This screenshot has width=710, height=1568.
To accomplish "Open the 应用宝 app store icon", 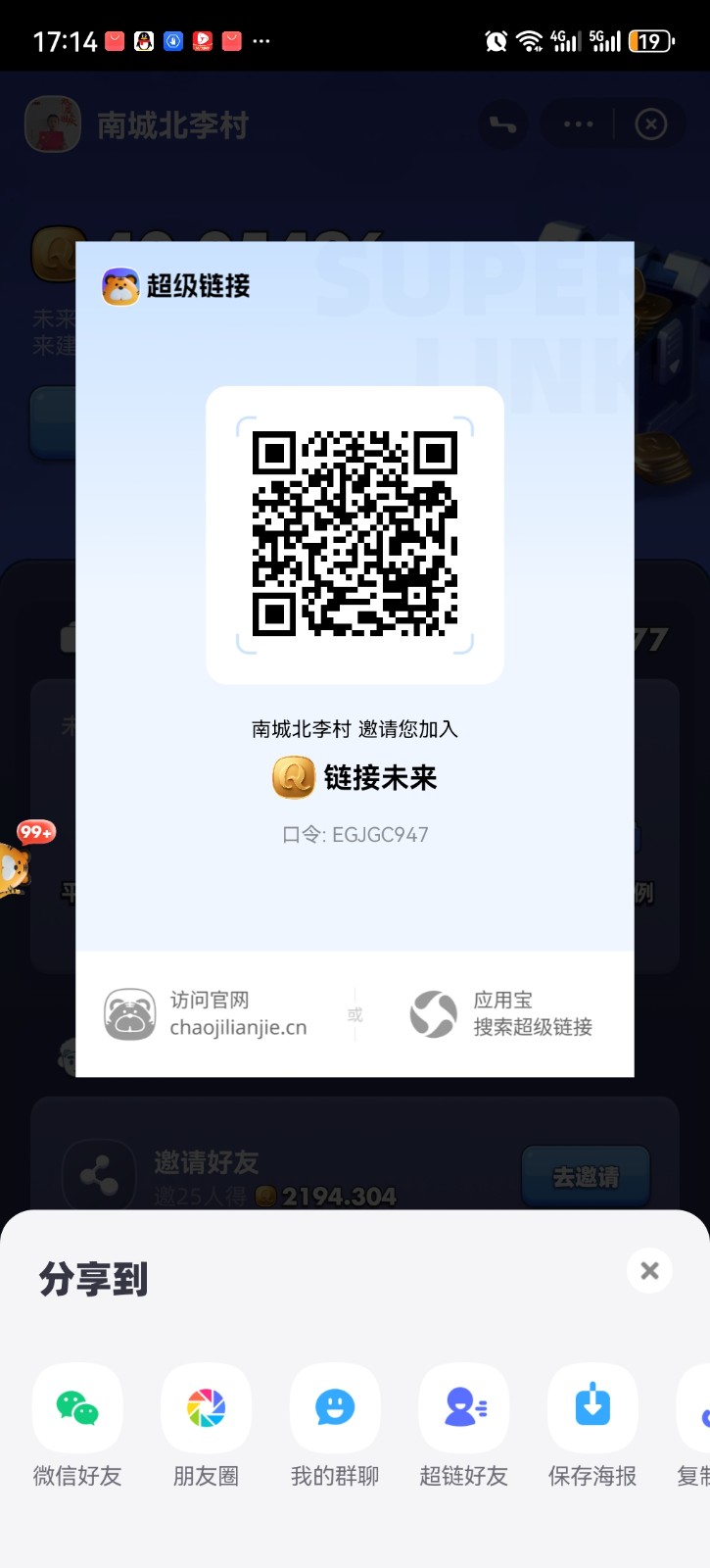I will click(433, 1013).
